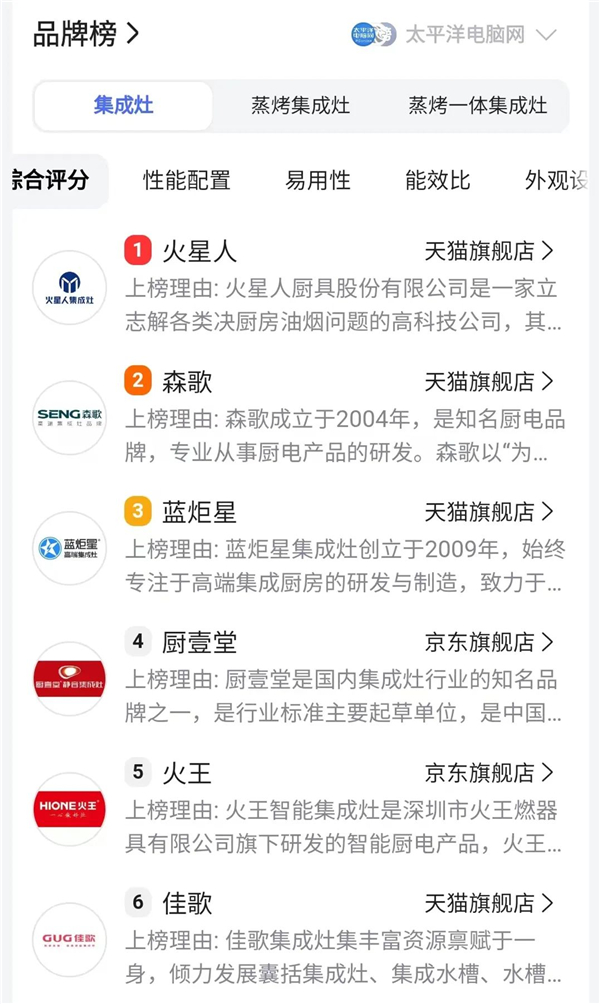Show rankings by 性能配置
This screenshot has height=1004, width=600.
(187, 180)
